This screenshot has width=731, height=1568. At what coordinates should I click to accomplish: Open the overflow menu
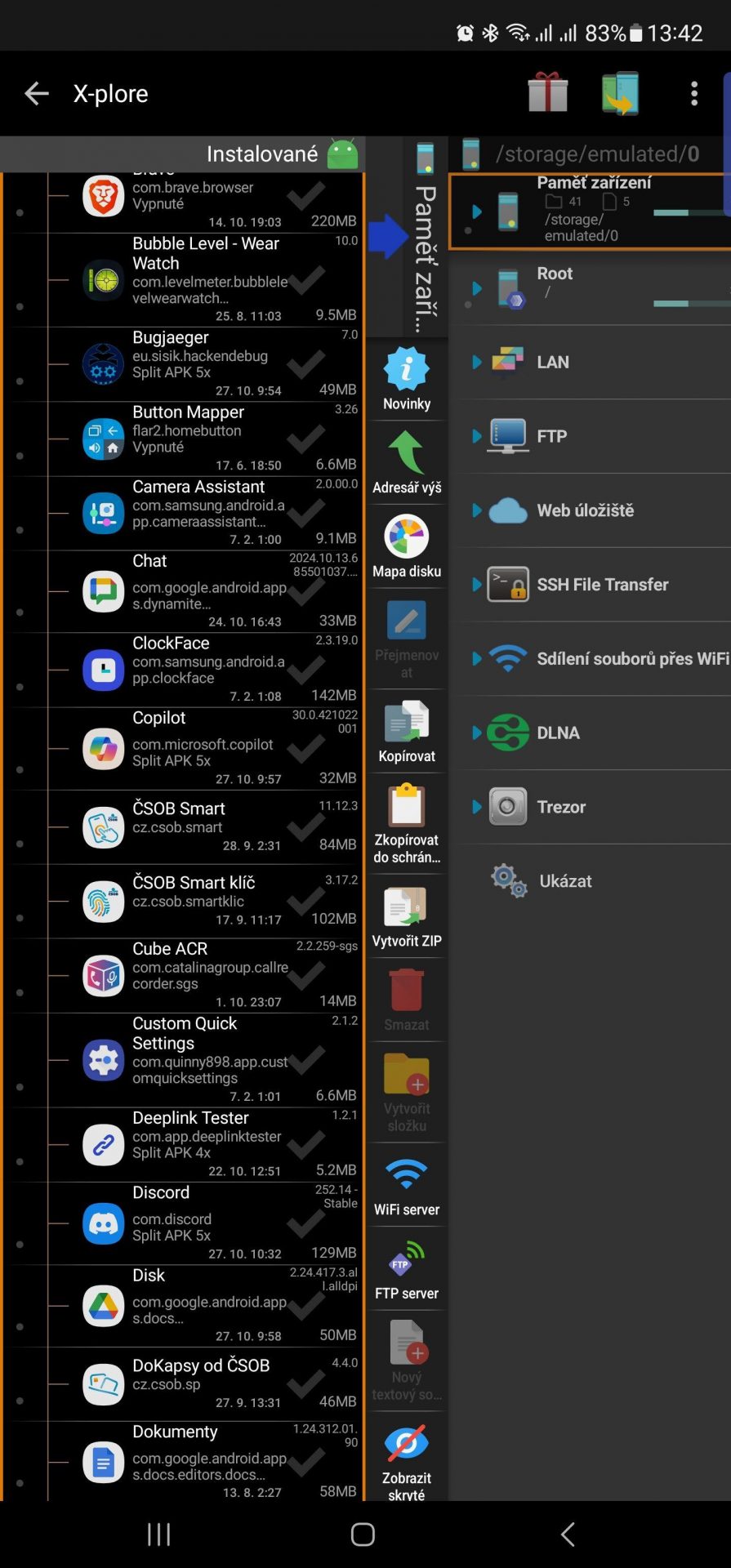694,94
